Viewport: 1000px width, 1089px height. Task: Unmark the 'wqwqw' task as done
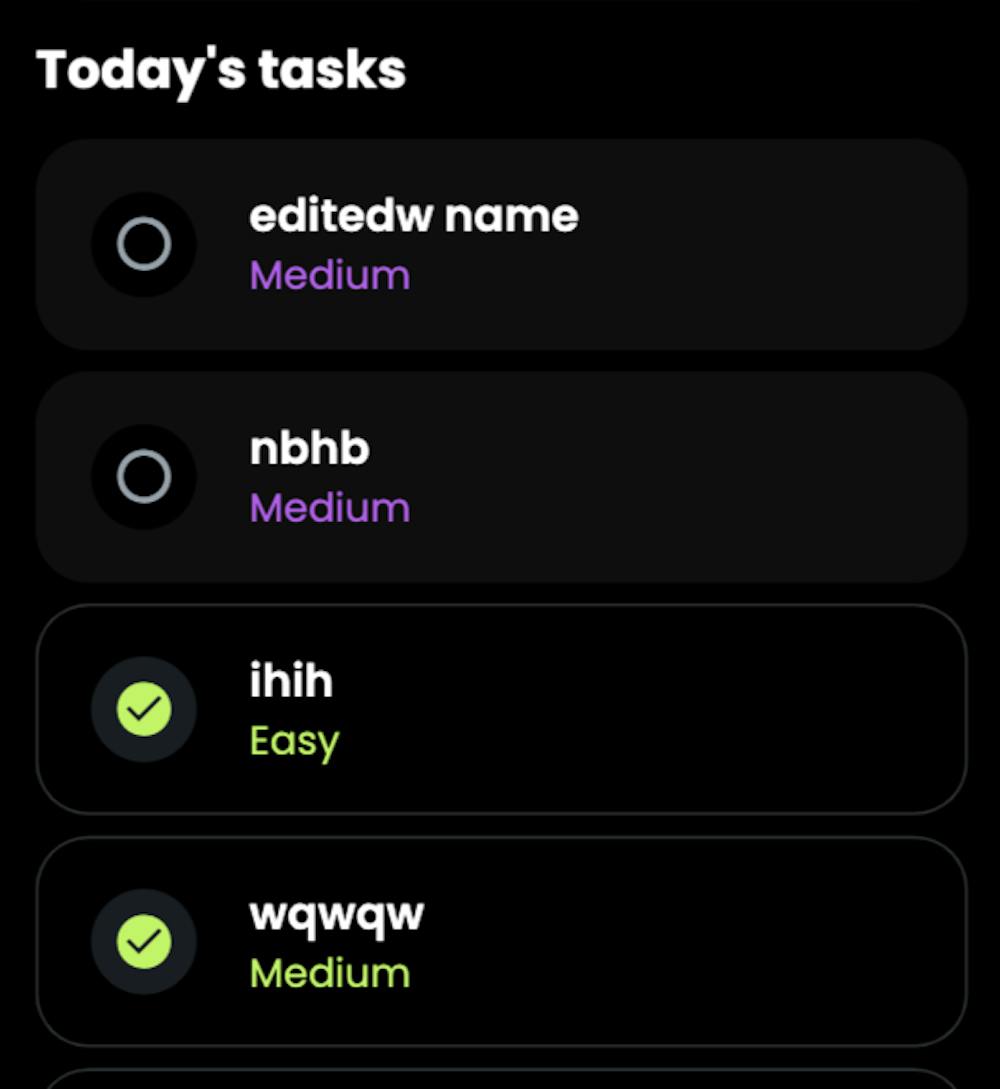pyautogui.click(x=144, y=941)
